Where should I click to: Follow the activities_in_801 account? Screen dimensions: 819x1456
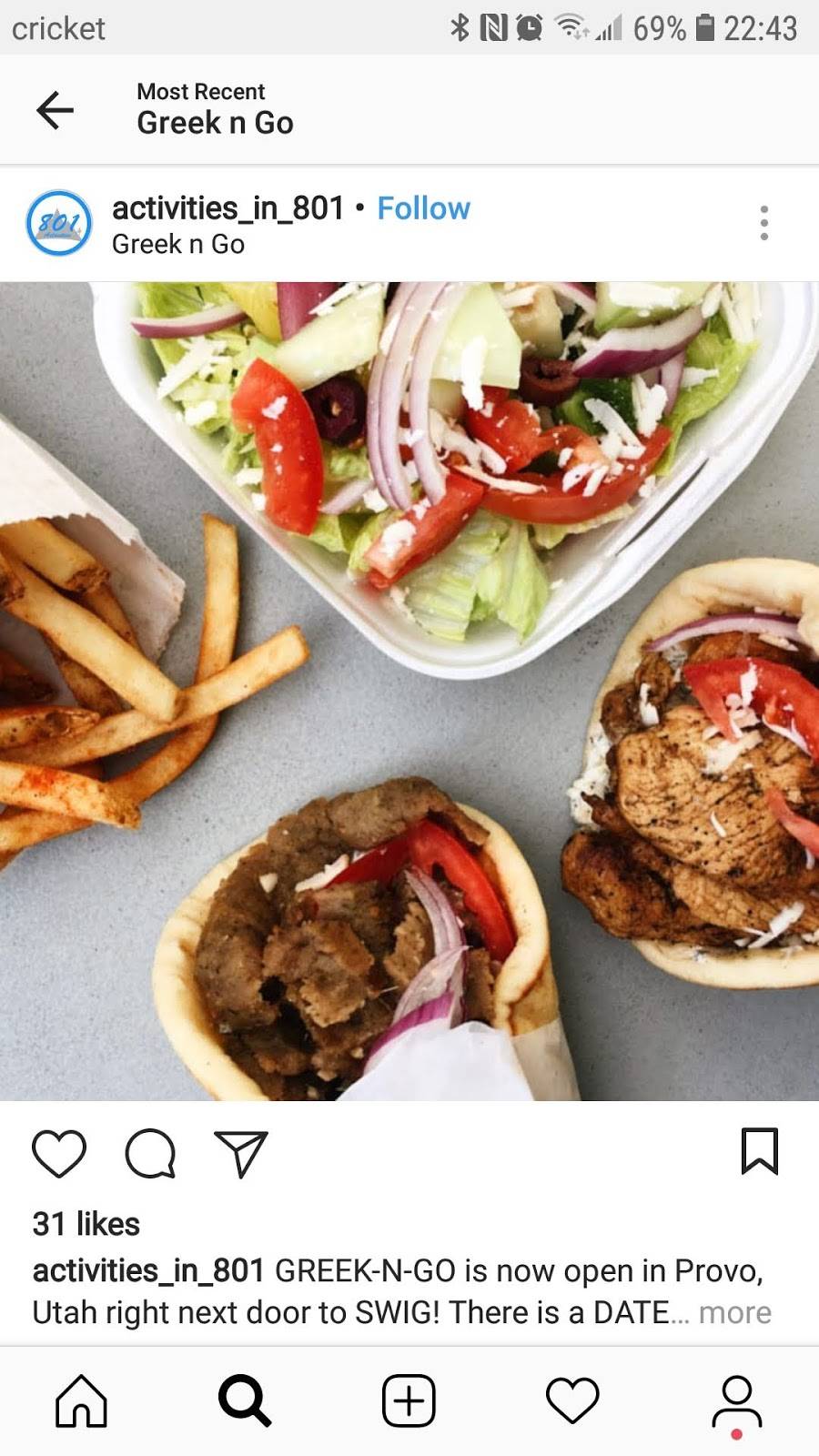coord(423,207)
